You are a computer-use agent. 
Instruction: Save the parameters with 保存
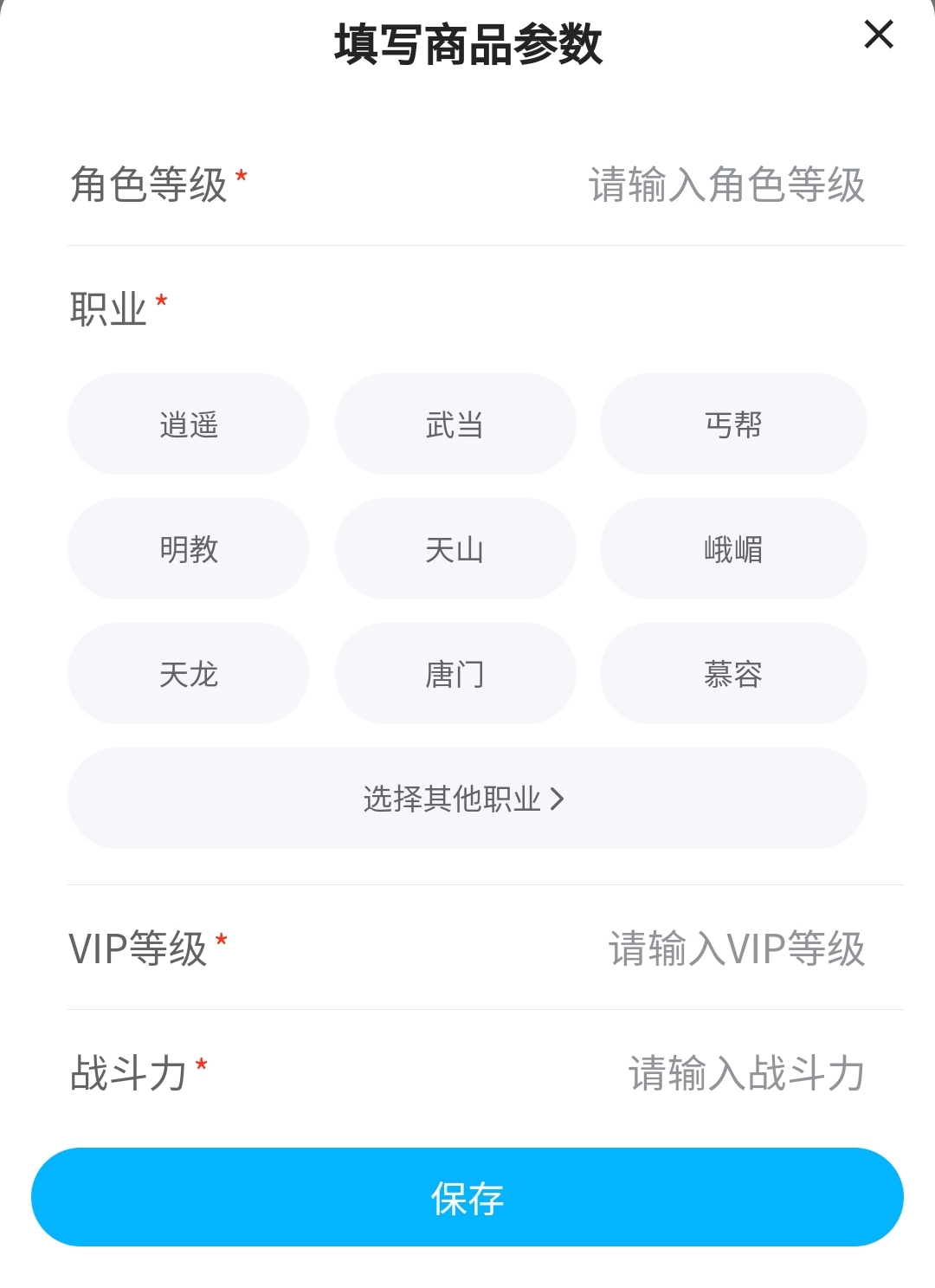point(467,1198)
